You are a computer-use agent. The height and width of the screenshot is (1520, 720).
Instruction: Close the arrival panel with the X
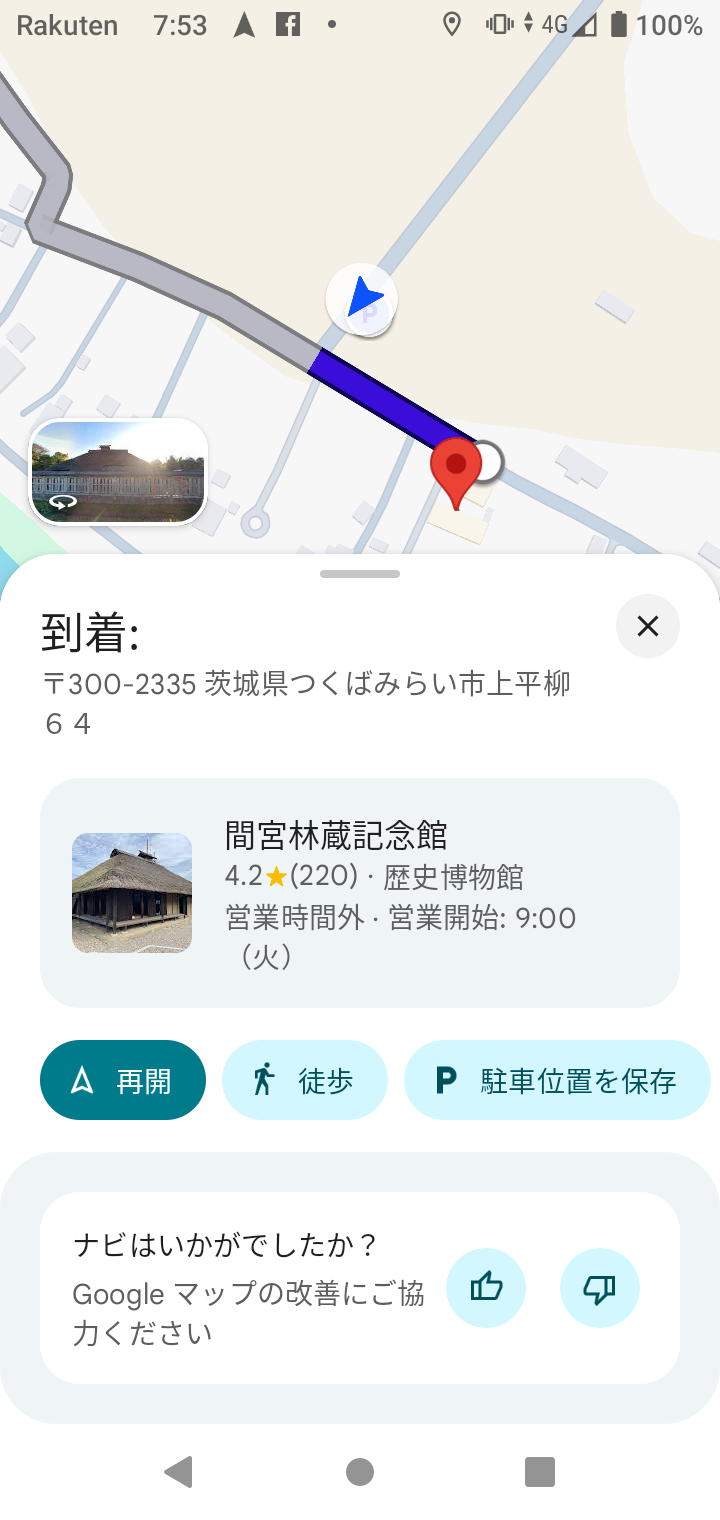647,626
